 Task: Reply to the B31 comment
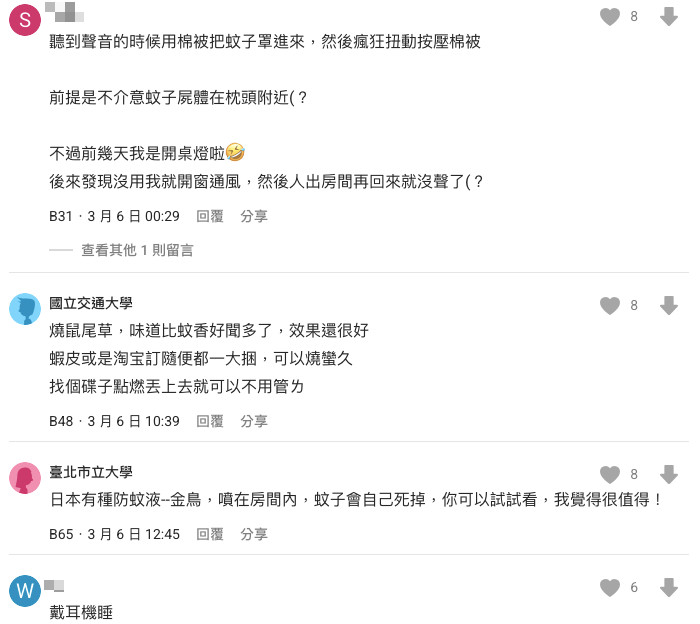click(210, 216)
